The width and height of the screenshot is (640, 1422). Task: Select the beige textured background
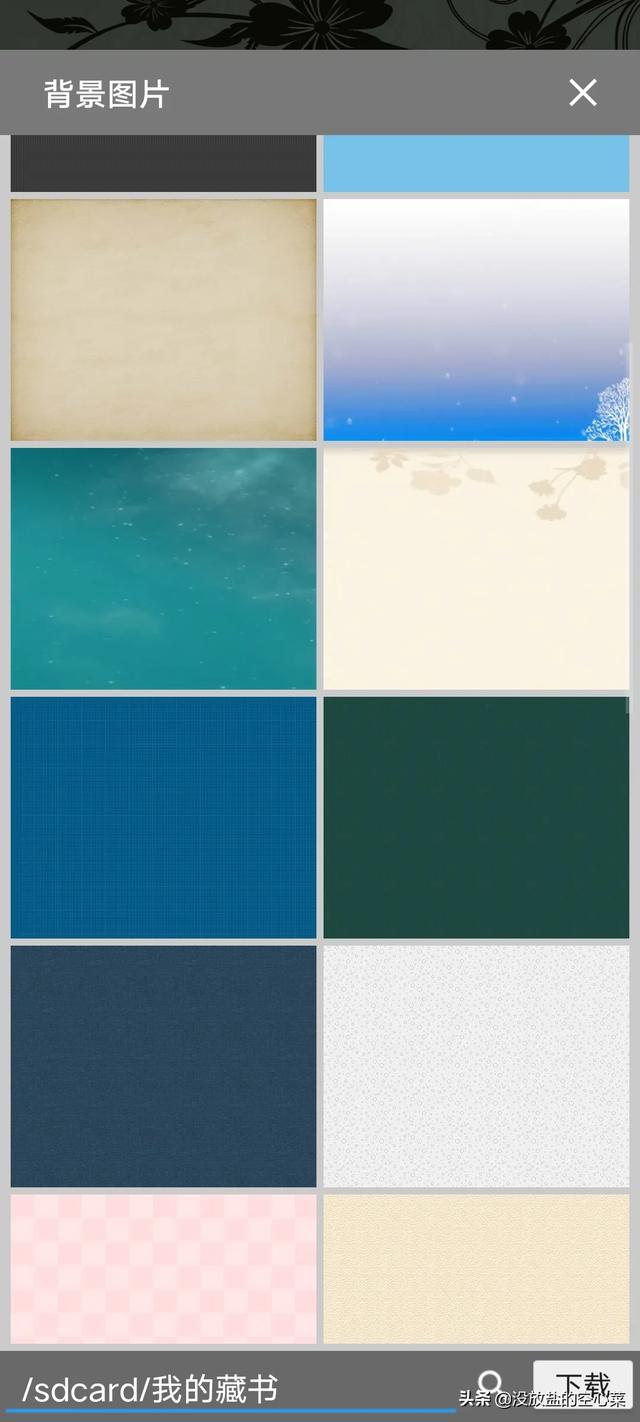476,1269
